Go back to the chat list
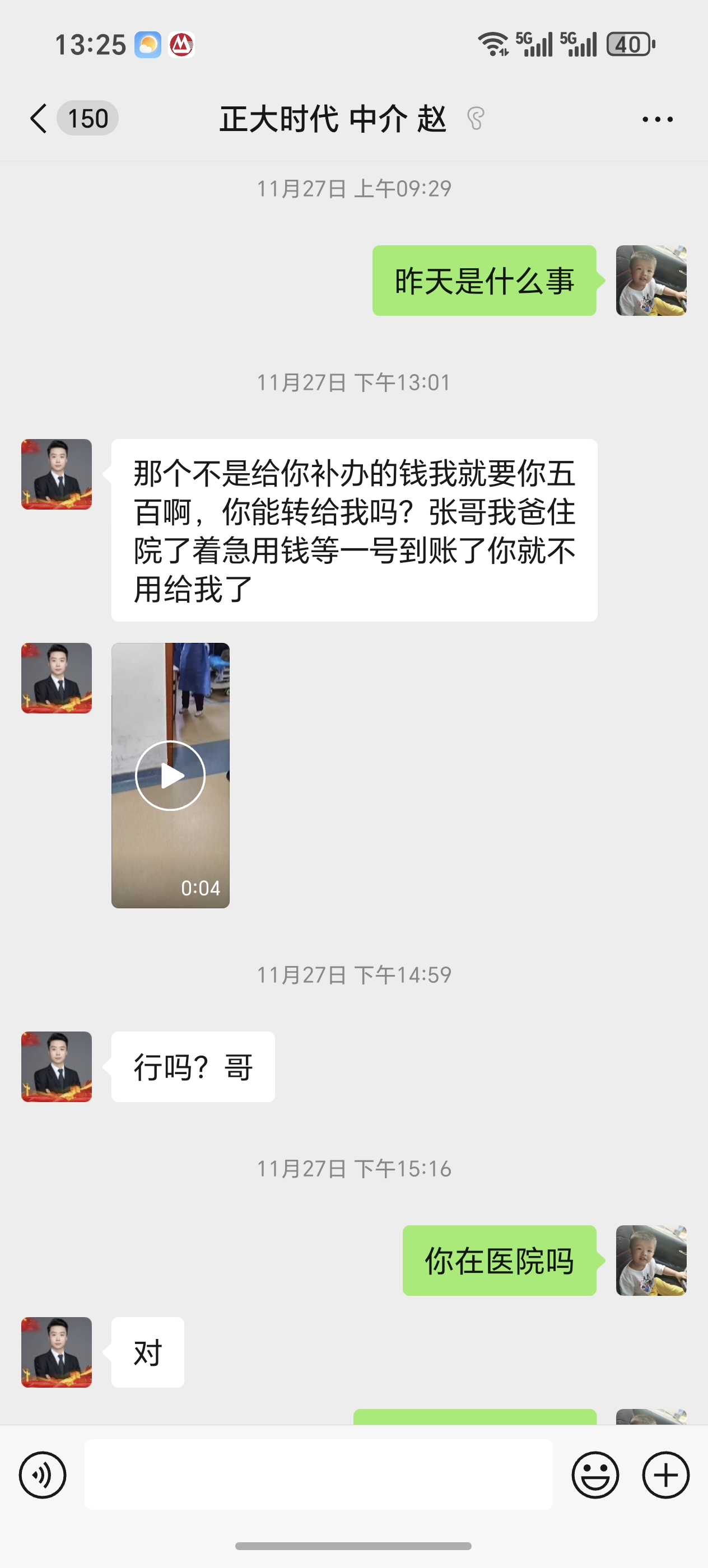The height and width of the screenshot is (1568, 708). click(39, 118)
